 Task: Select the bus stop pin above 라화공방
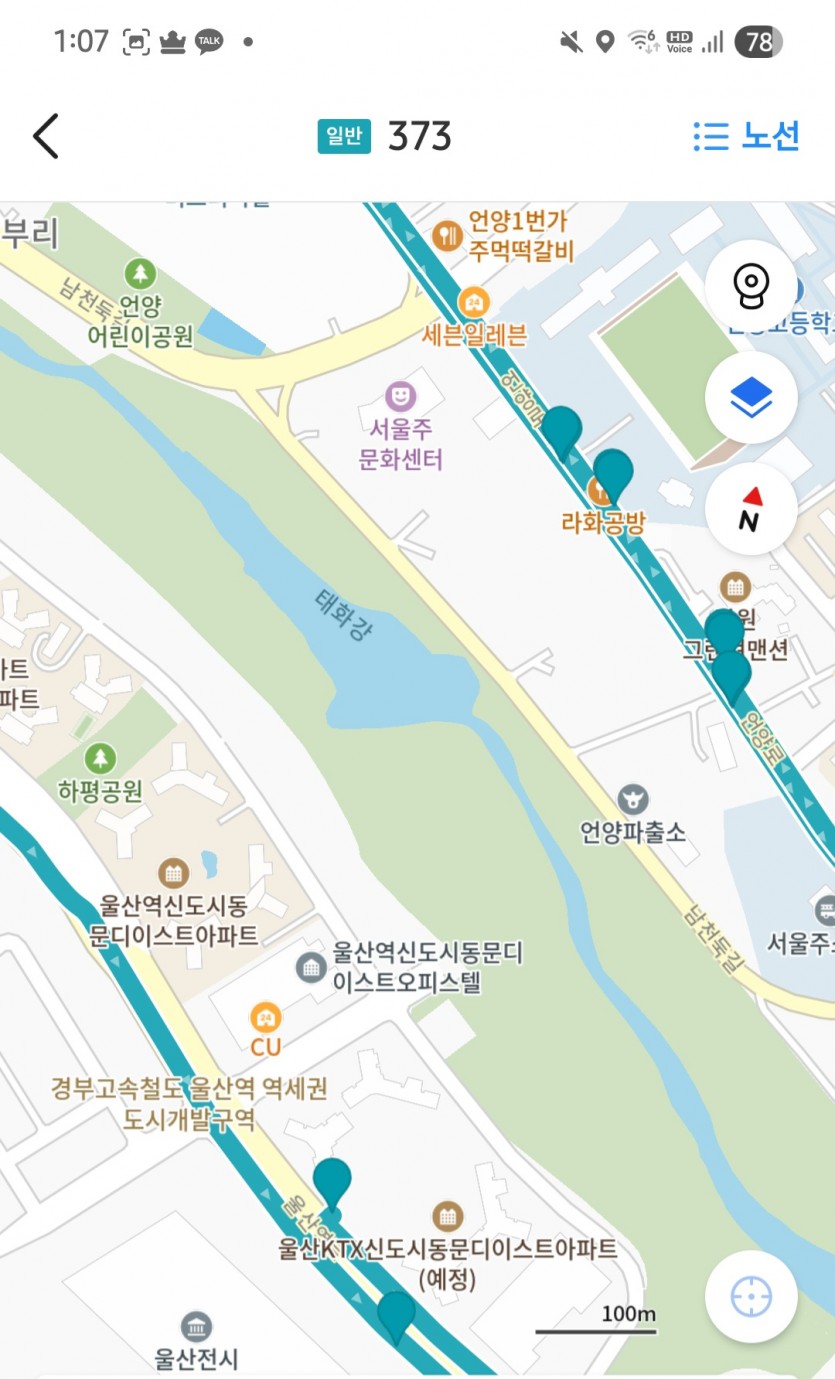[613, 473]
